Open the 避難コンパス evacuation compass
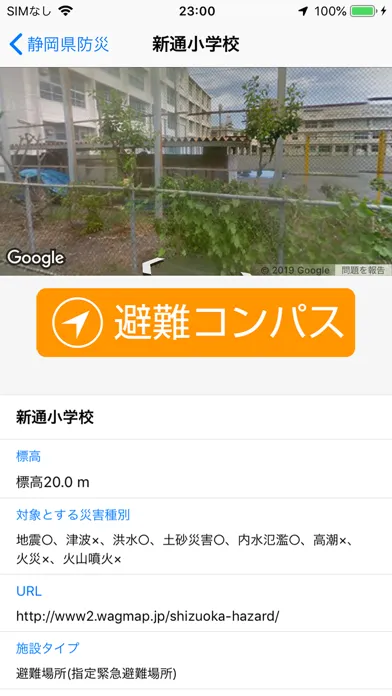392x696 pixels. [x=196, y=322]
